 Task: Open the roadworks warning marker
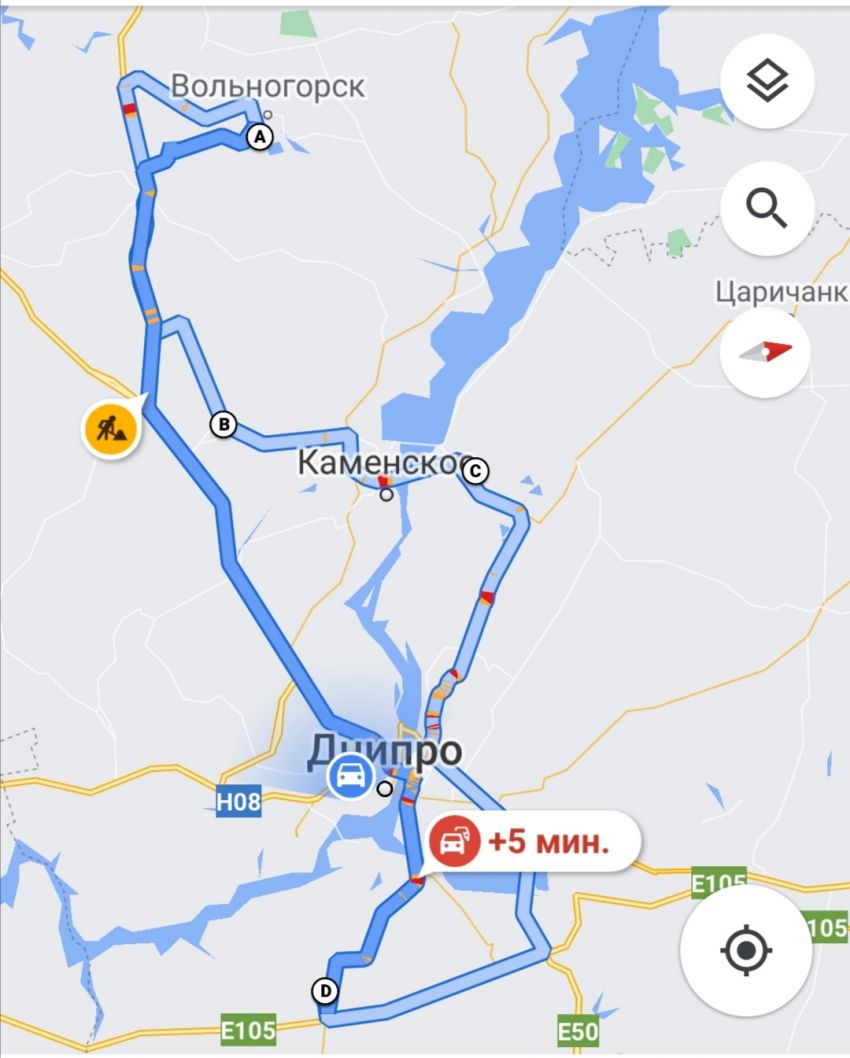pos(110,429)
